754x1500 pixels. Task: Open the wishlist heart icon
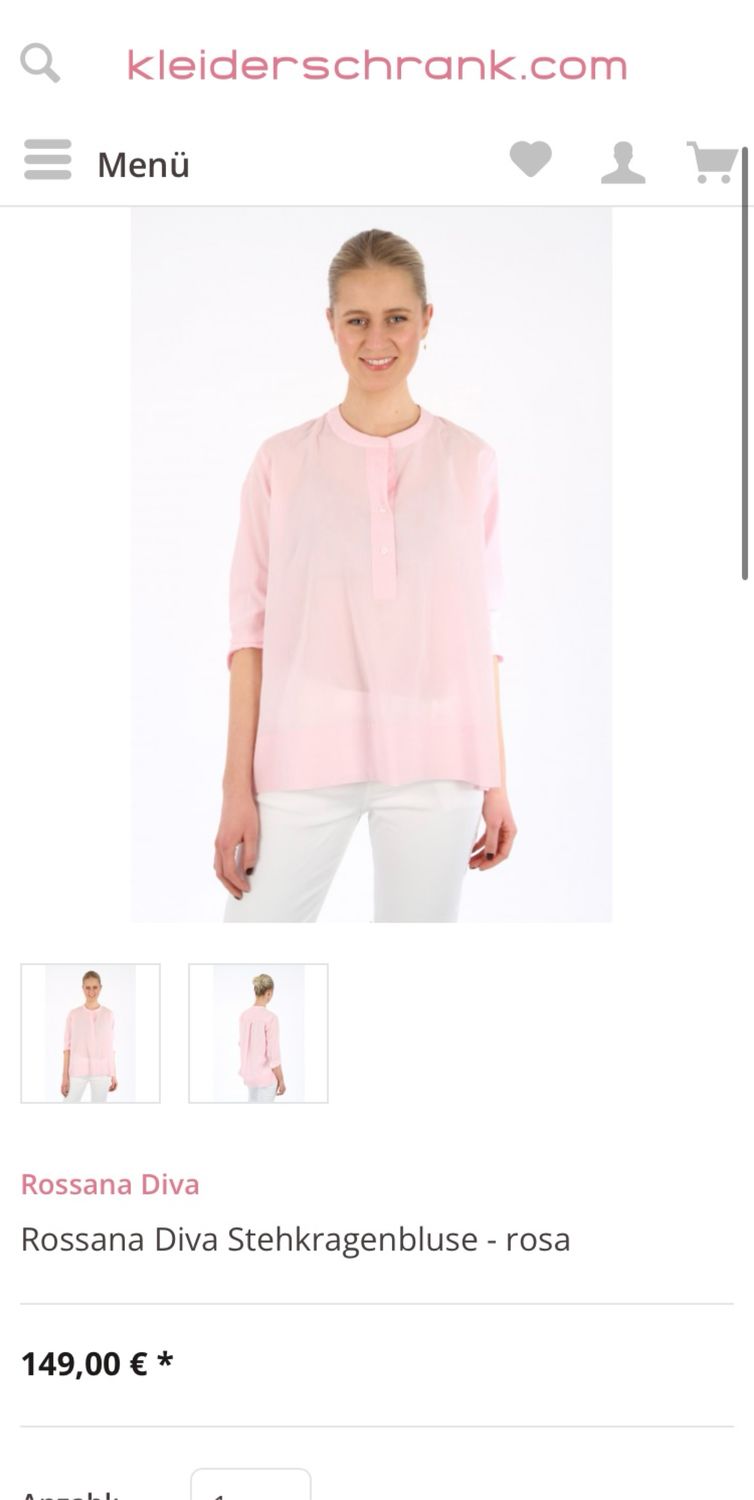[x=530, y=161]
